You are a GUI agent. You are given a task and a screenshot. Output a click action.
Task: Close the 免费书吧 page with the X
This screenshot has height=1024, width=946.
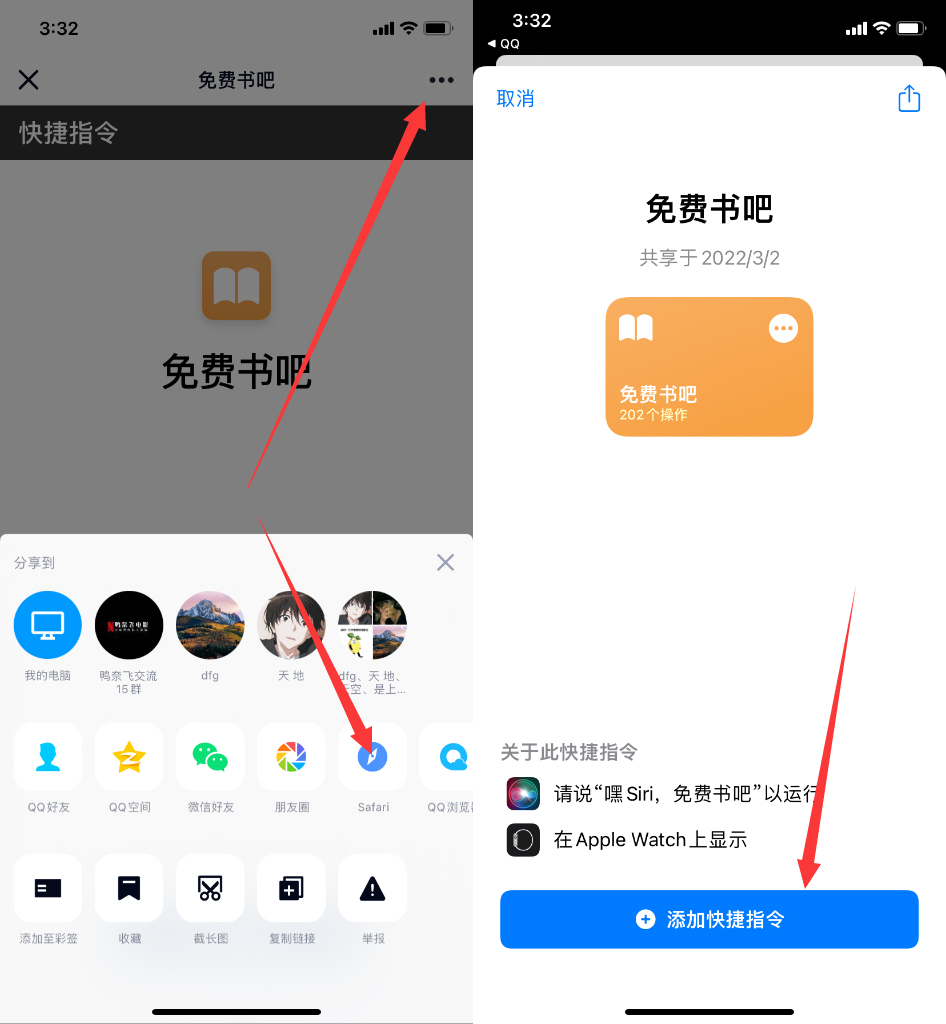pyautogui.click(x=29, y=80)
